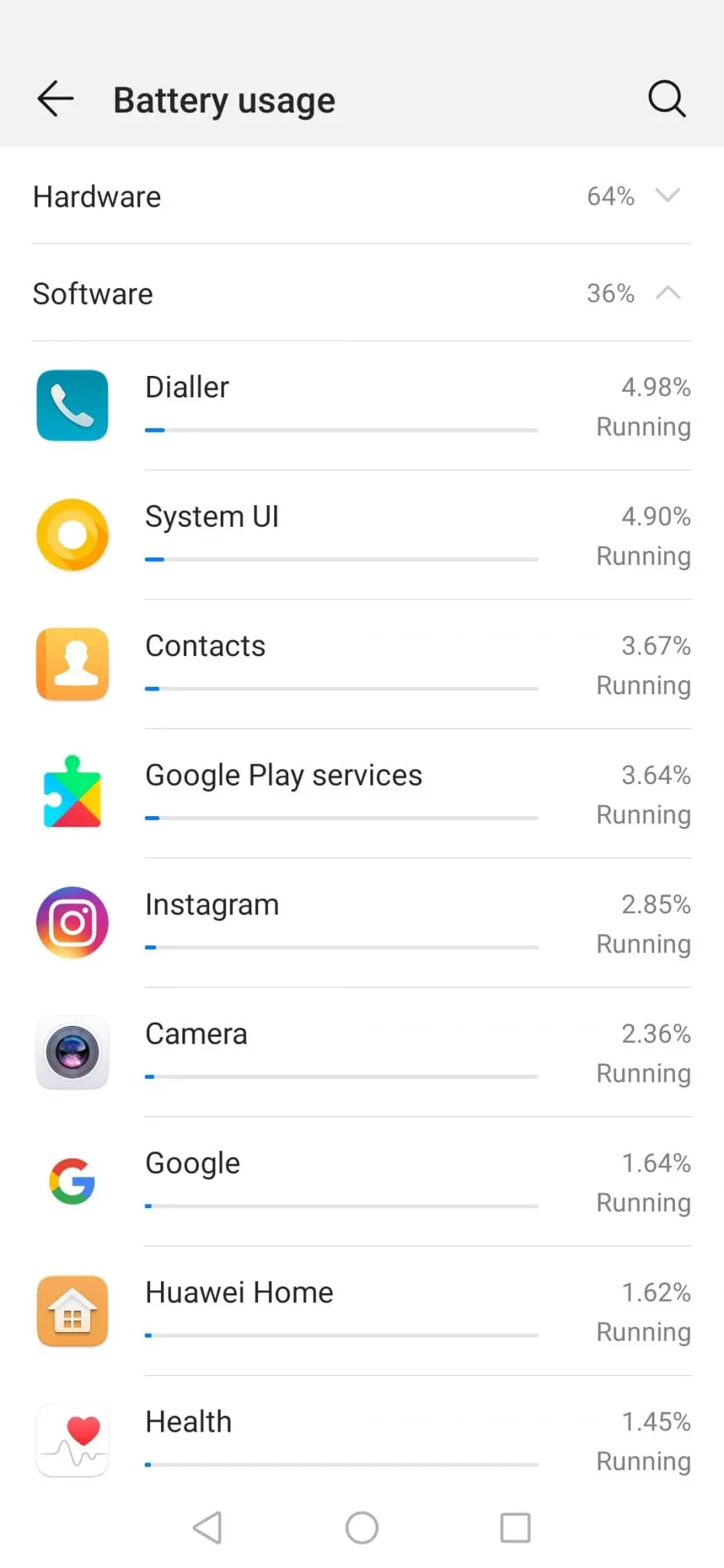Image resolution: width=724 pixels, height=1568 pixels.
Task: Select the Contacts row
Action: [x=362, y=665]
